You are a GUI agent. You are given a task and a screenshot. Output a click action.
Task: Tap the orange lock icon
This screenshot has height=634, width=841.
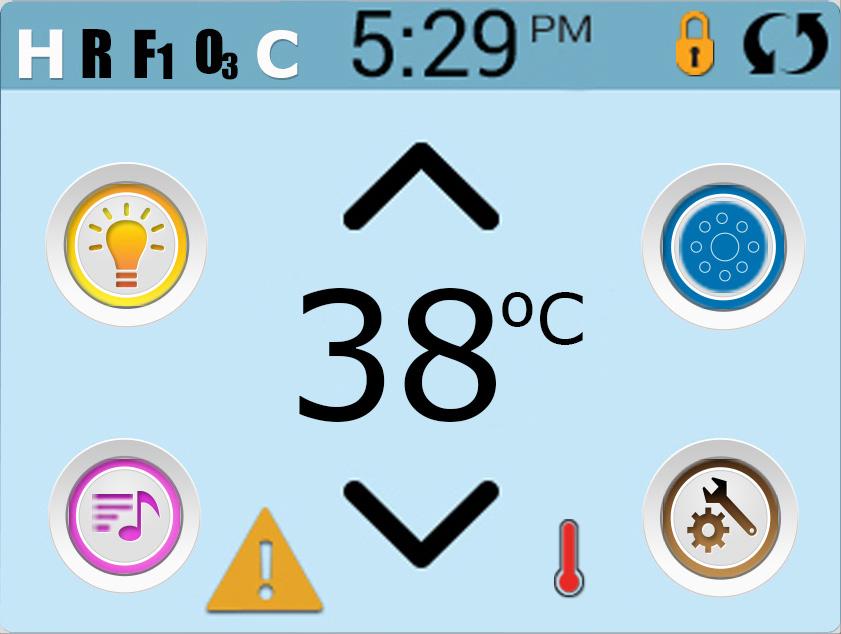[x=695, y=46]
